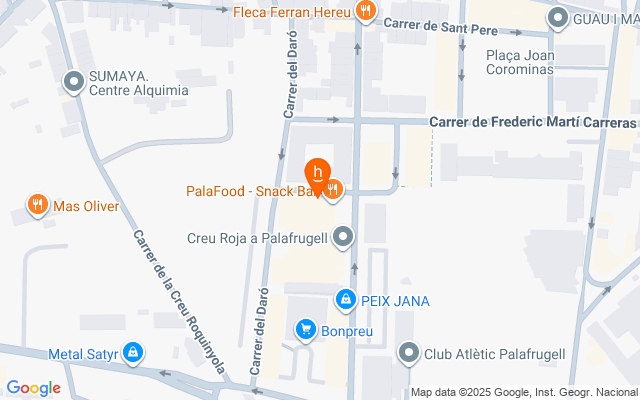The height and width of the screenshot is (400, 640).
Task: Open the Google logo link
Action: point(34,388)
